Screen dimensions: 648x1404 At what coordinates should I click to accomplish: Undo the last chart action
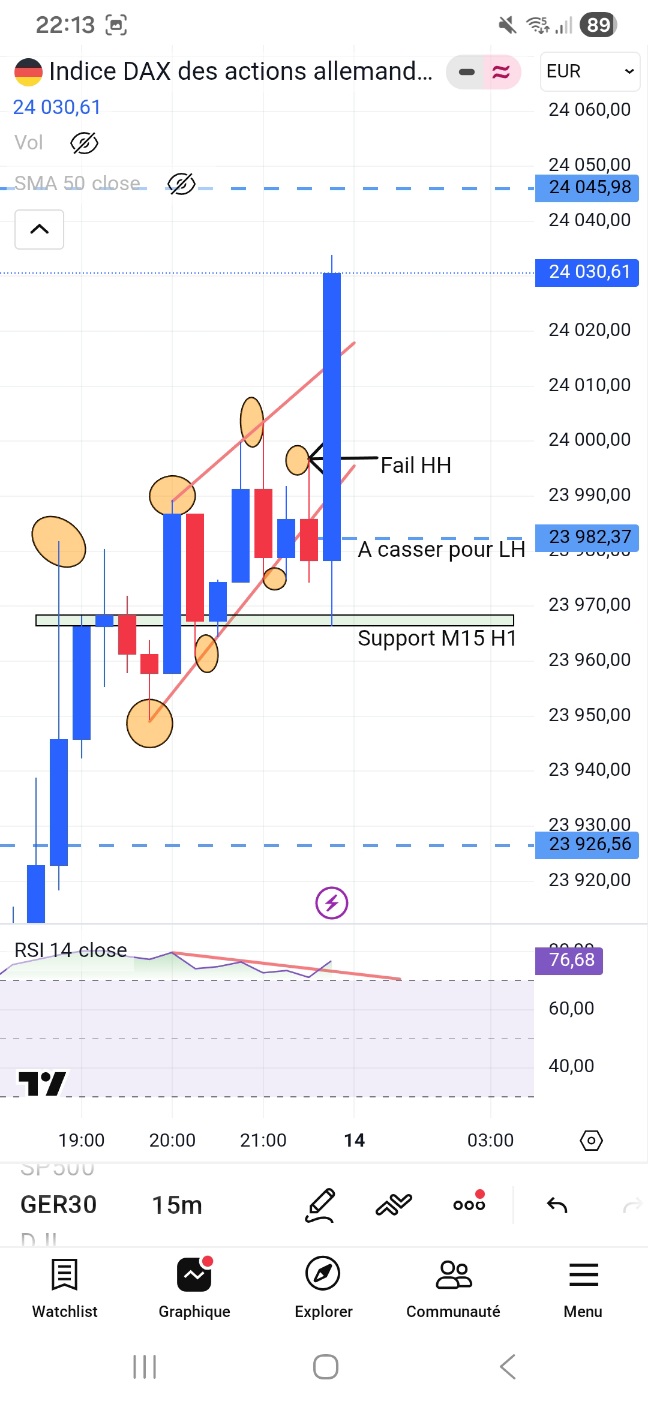coord(557,1205)
